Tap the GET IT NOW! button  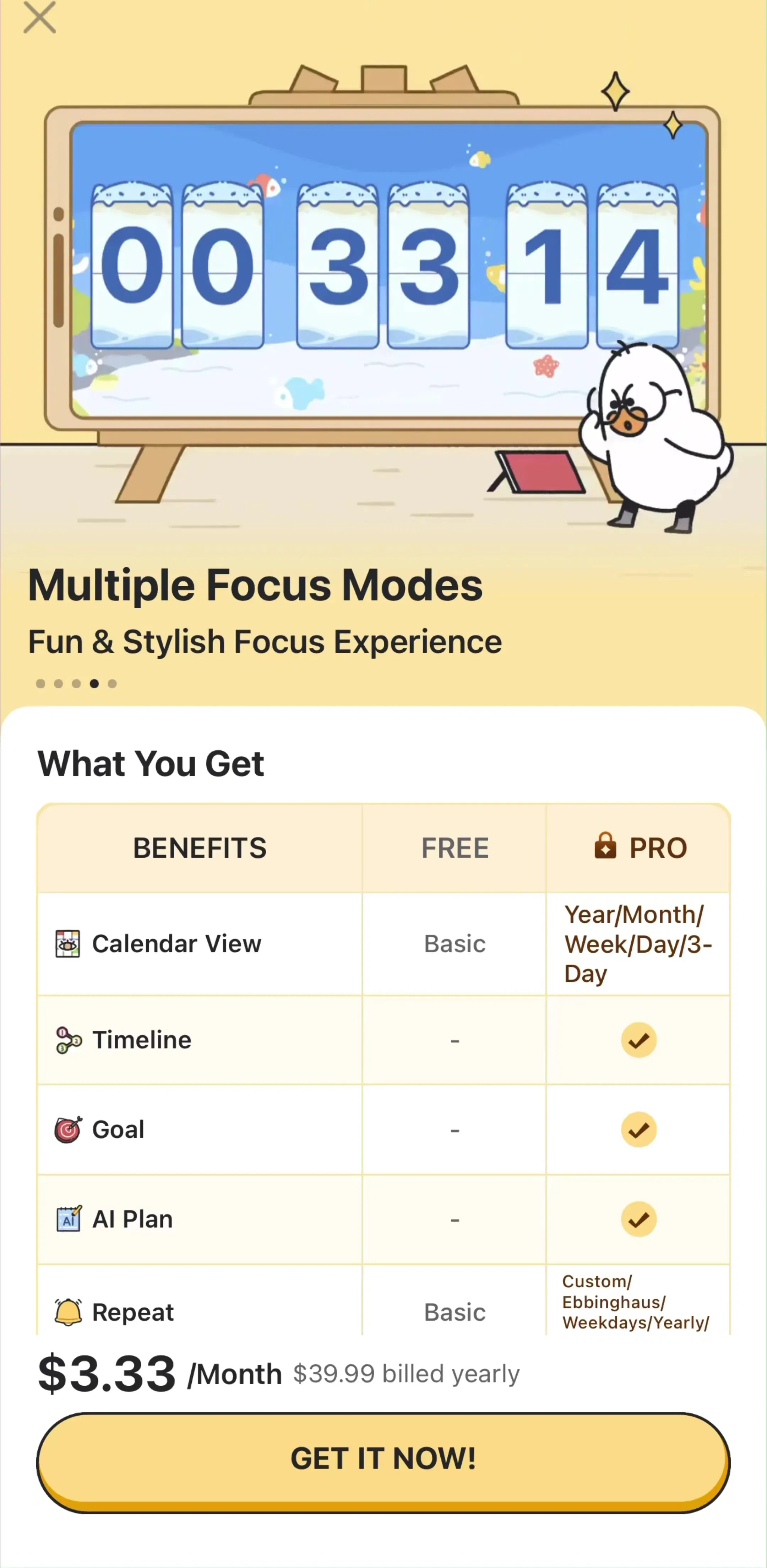(x=383, y=1462)
